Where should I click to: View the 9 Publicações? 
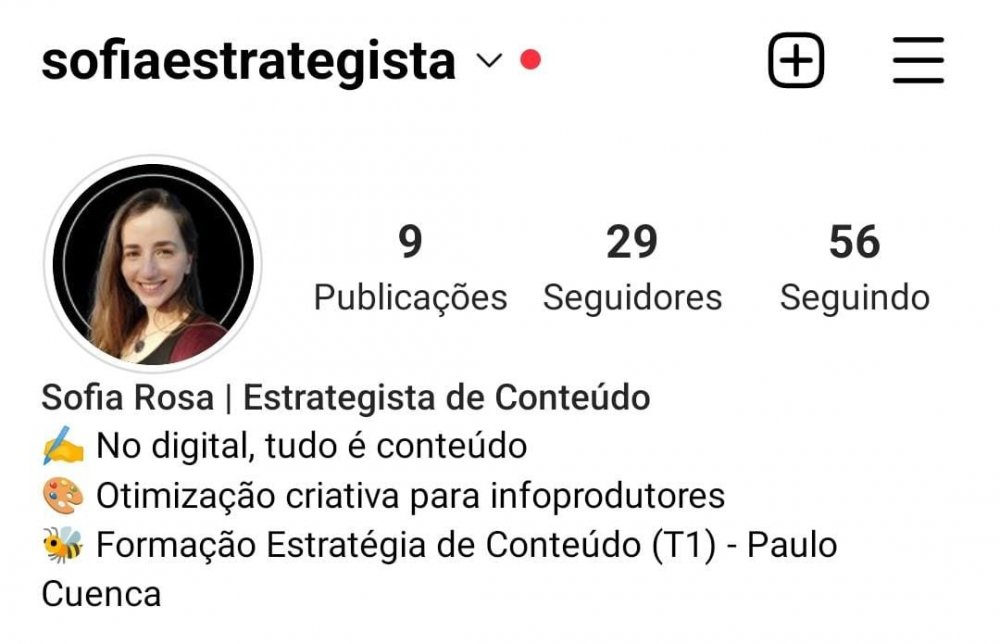(x=410, y=268)
